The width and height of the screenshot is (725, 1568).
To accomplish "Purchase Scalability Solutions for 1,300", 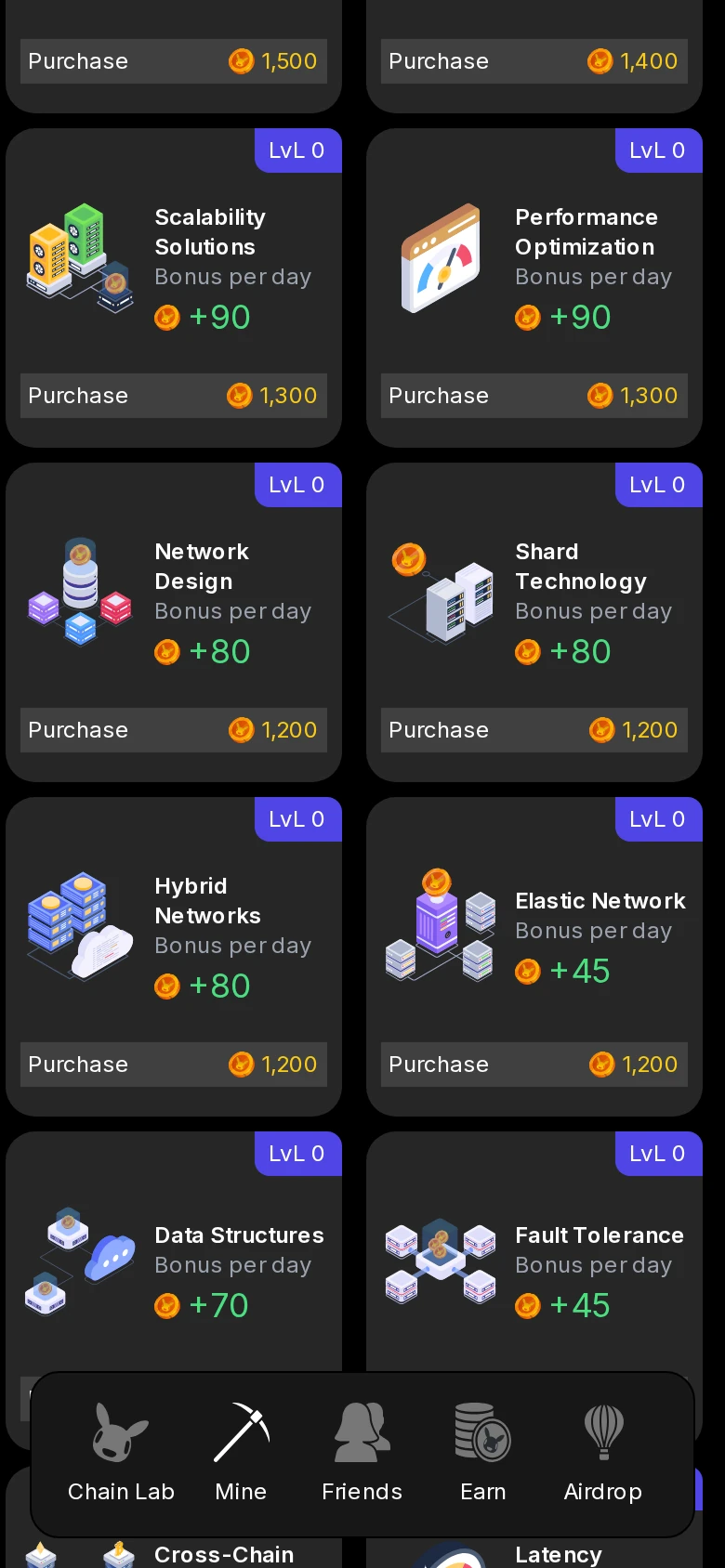I will [x=174, y=396].
